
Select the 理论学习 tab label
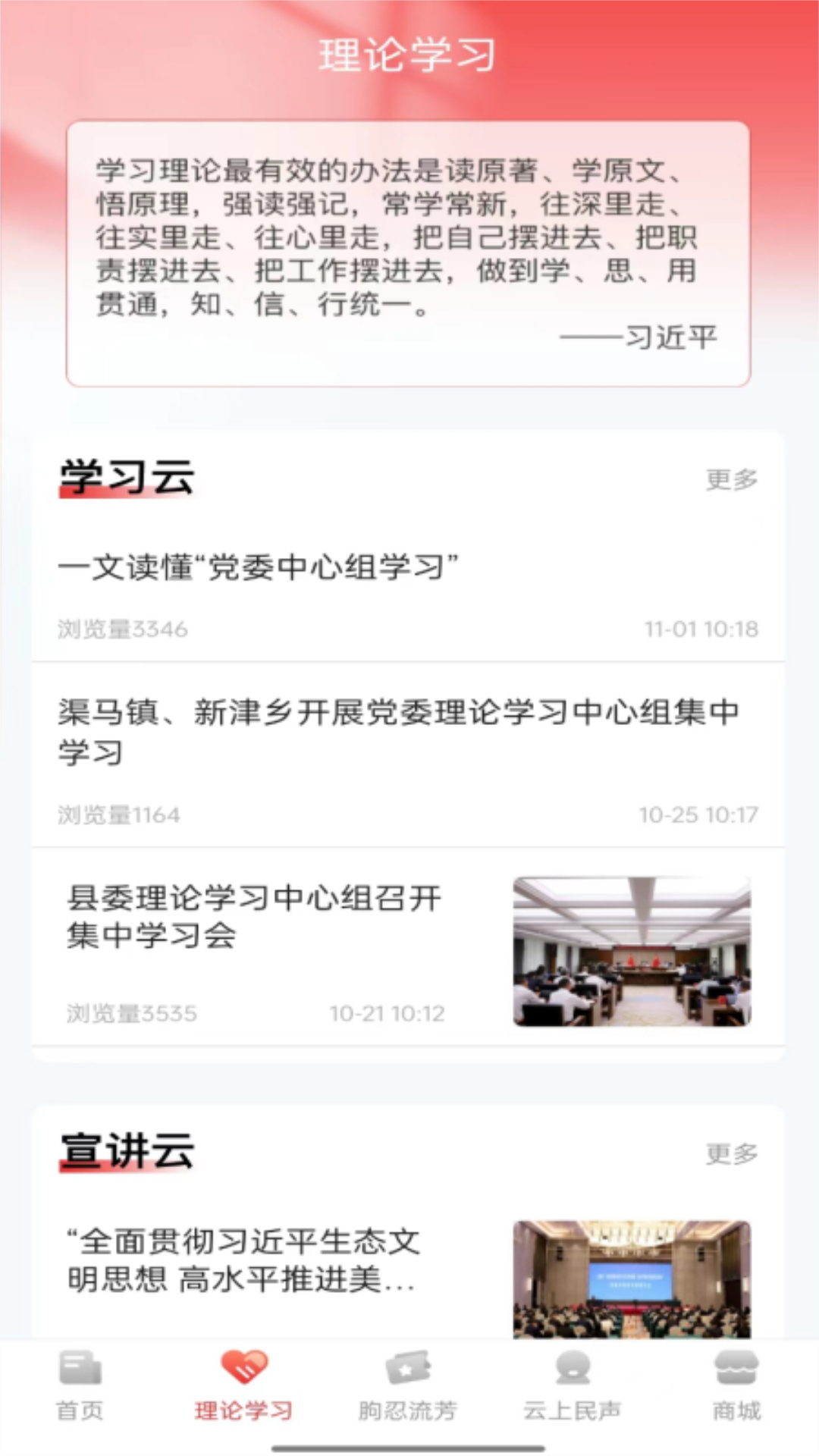(245, 1407)
